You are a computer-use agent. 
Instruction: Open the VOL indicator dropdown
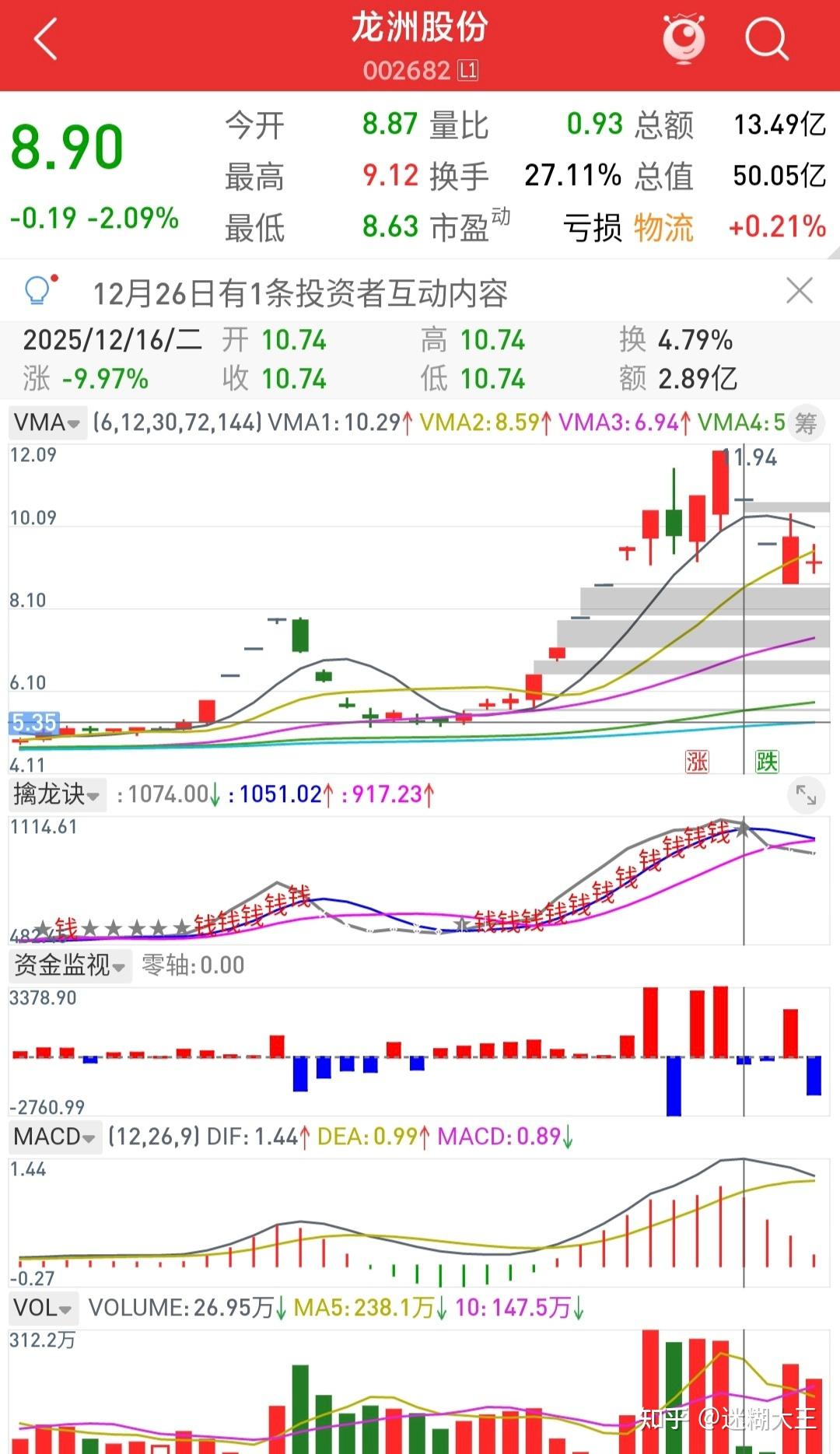click(x=43, y=1308)
